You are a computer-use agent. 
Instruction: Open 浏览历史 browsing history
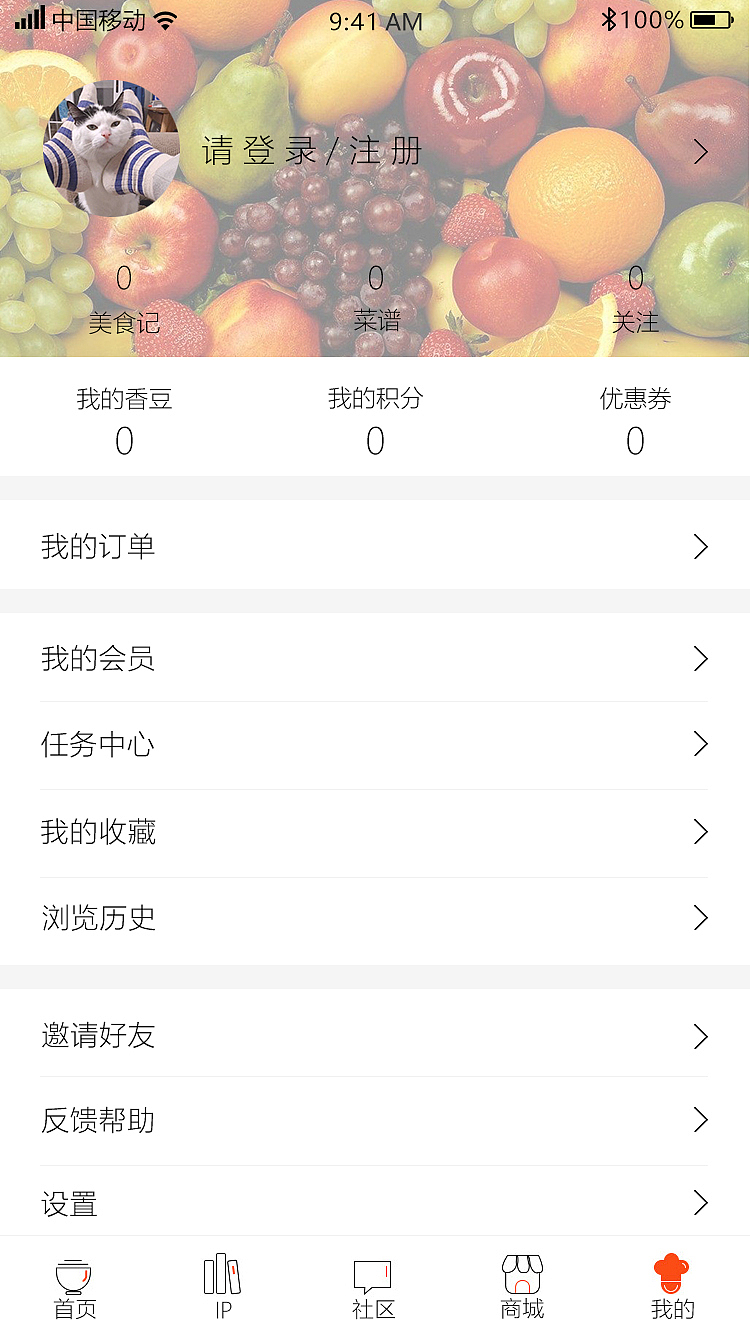[375, 917]
